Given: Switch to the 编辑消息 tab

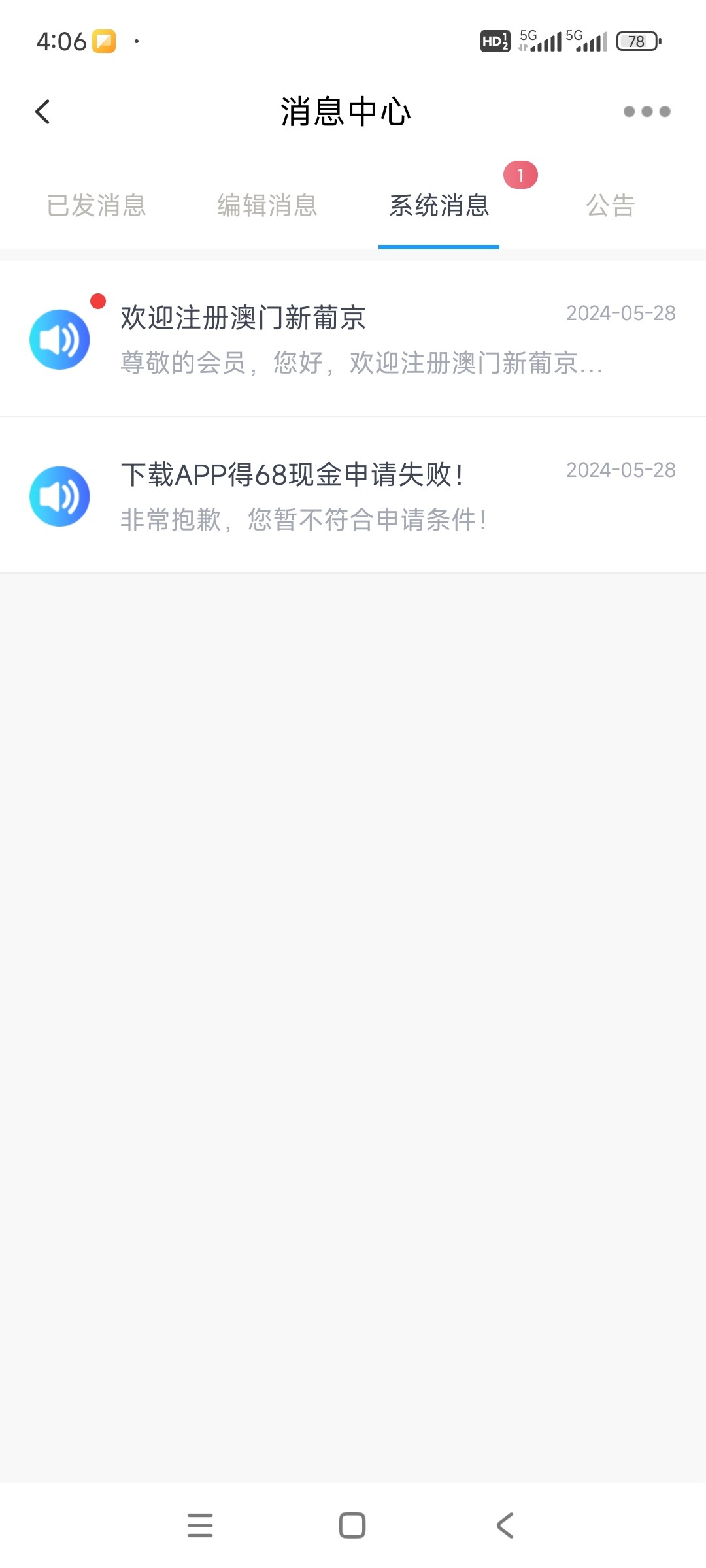Looking at the screenshot, I should click(267, 206).
